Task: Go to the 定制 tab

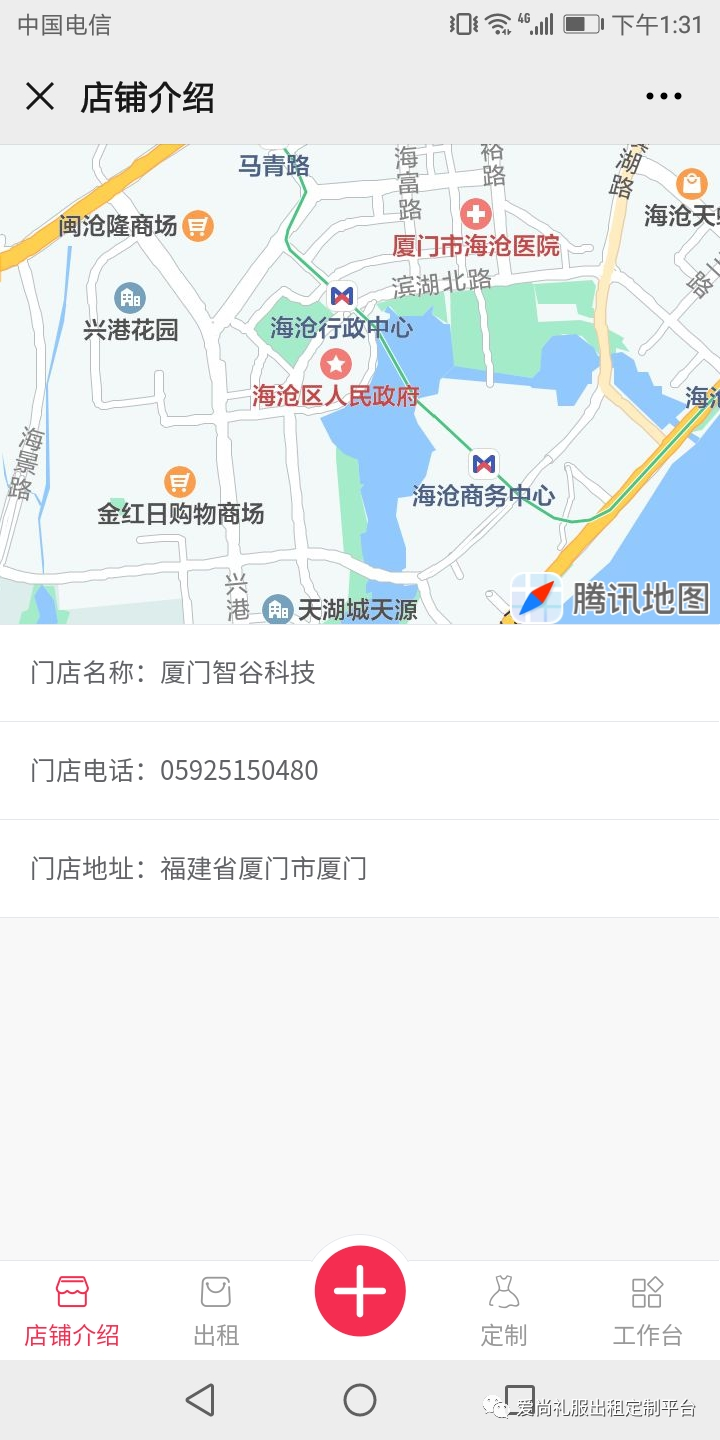Action: click(x=504, y=1310)
